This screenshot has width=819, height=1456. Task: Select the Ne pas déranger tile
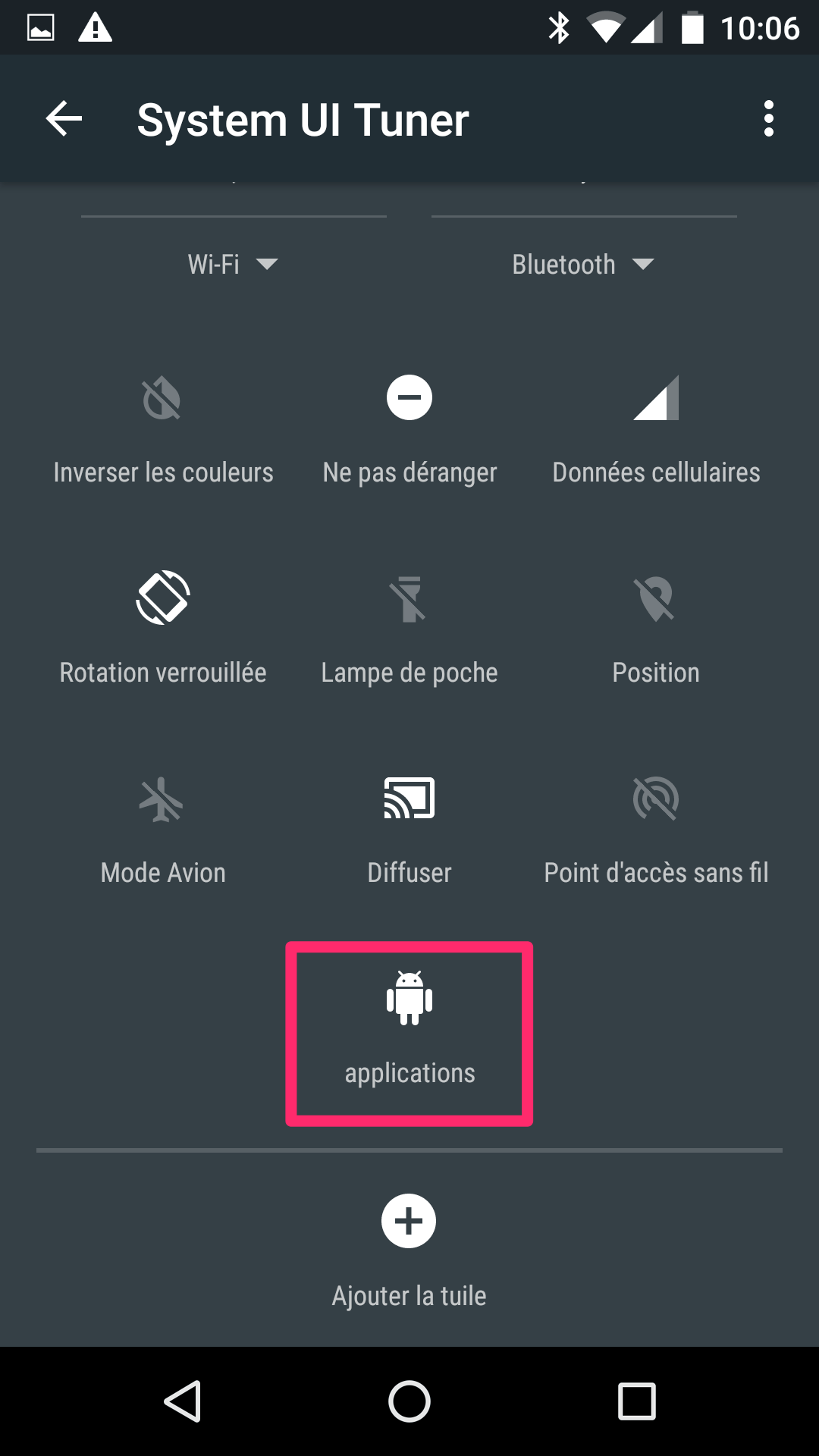[x=409, y=431]
